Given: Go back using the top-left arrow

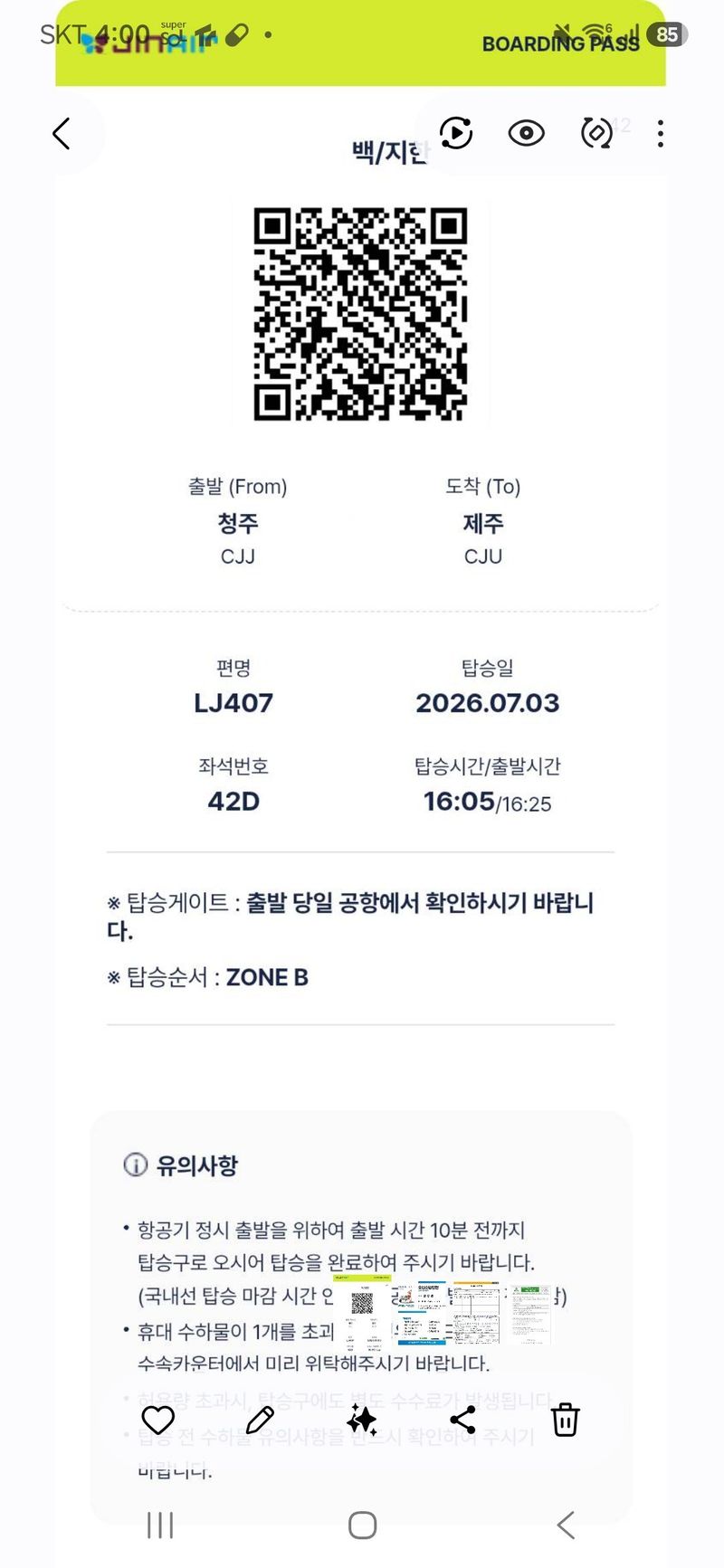Looking at the screenshot, I should tap(61, 134).
